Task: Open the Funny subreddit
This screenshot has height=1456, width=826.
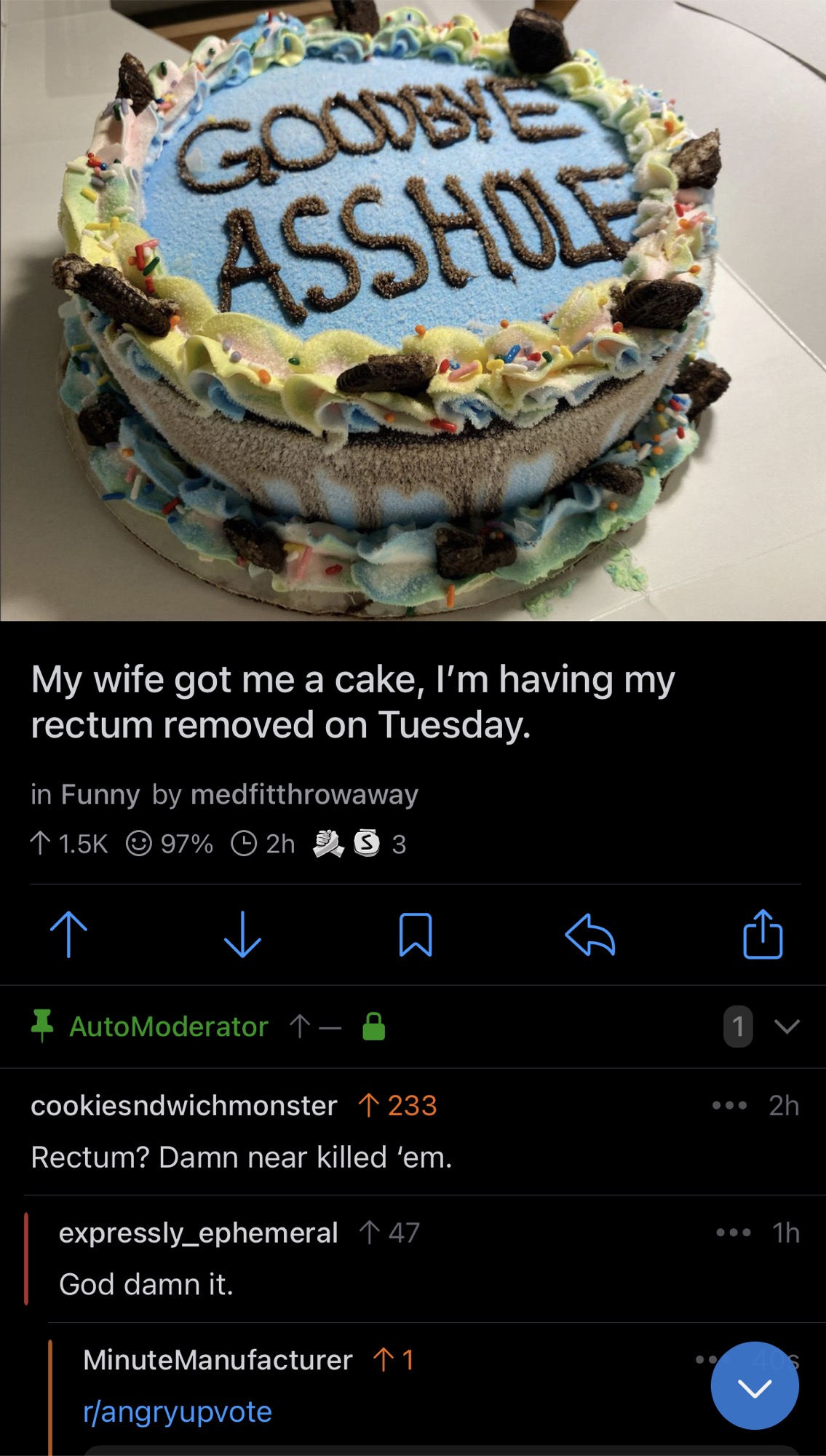Action: (x=100, y=794)
